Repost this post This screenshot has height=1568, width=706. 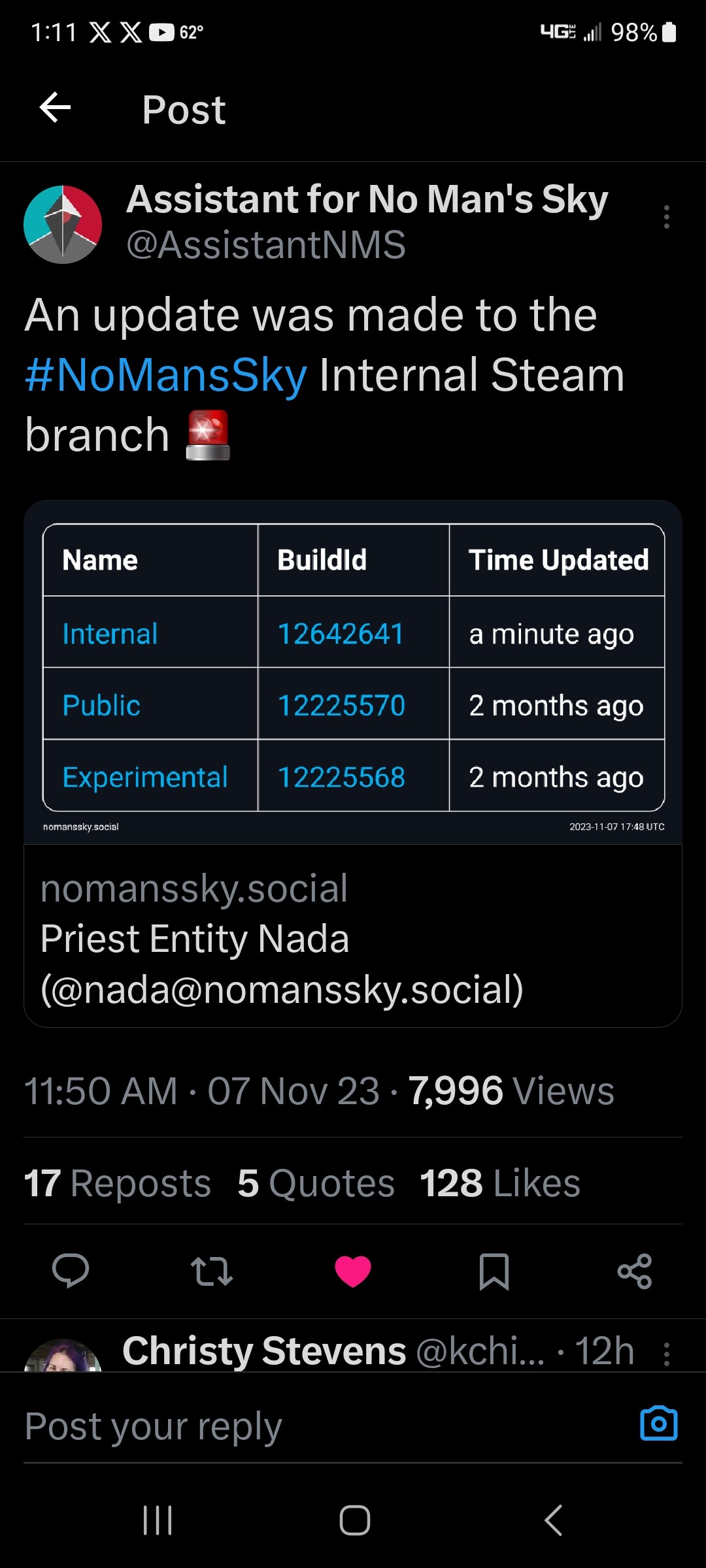[x=211, y=1271]
